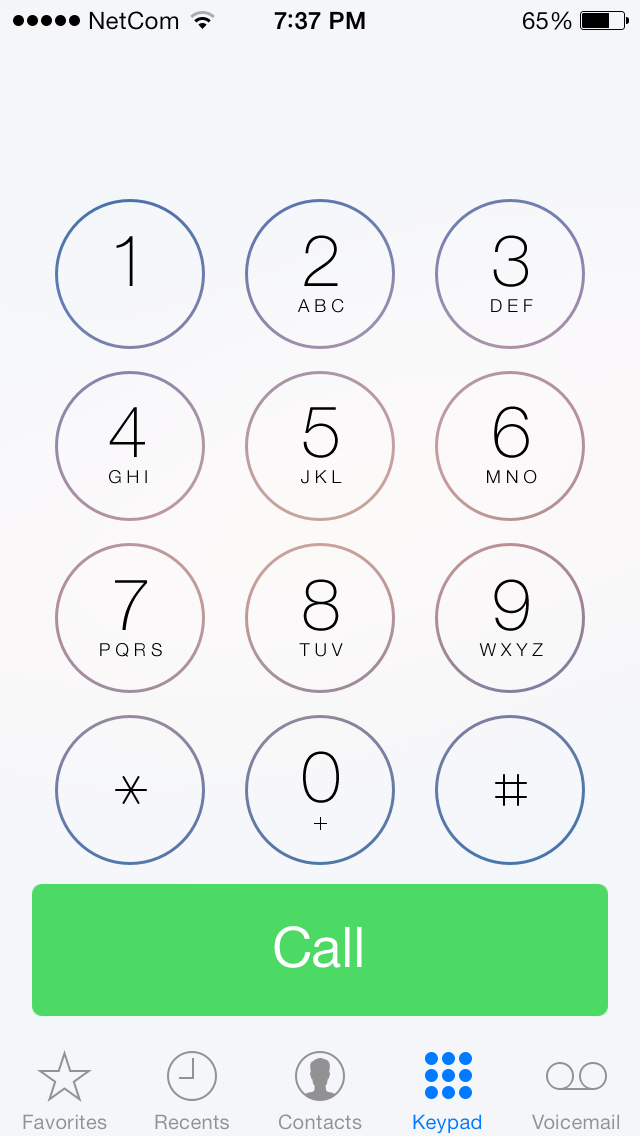Tap the pound hash key
The image size is (640, 1136).
point(510,790)
